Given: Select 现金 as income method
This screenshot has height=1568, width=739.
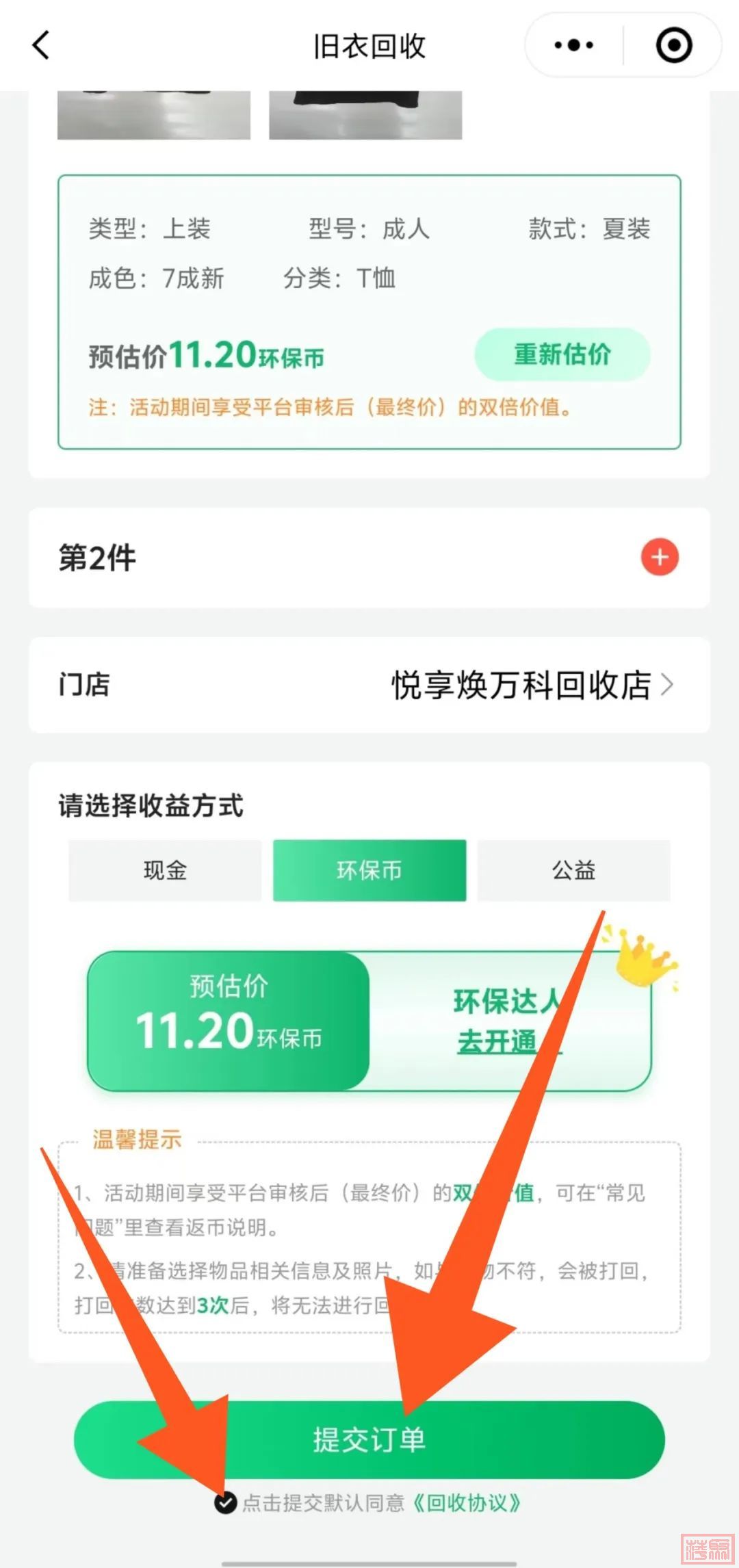Looking at the screenshot, I should (165, 870).
